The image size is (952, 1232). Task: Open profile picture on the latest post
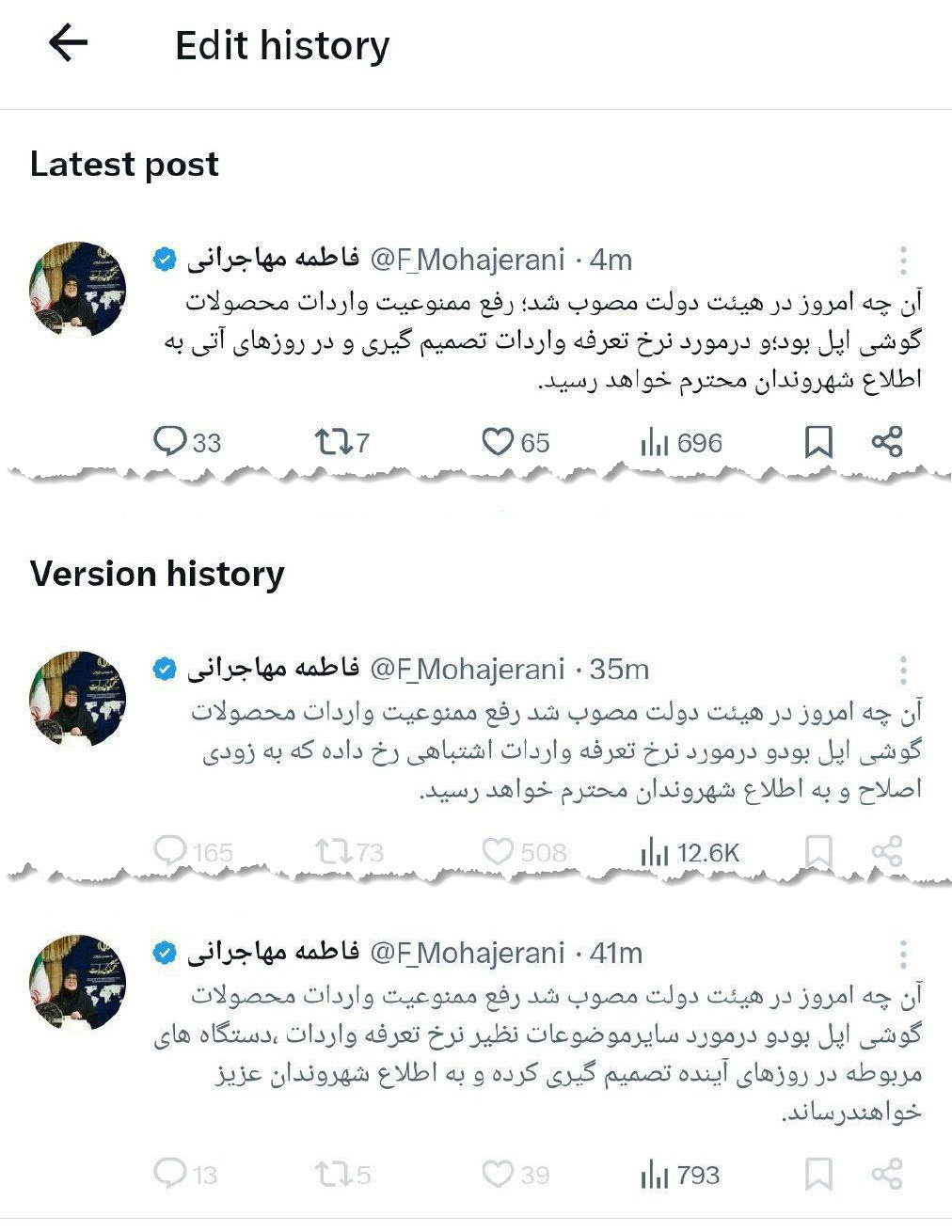77,290
